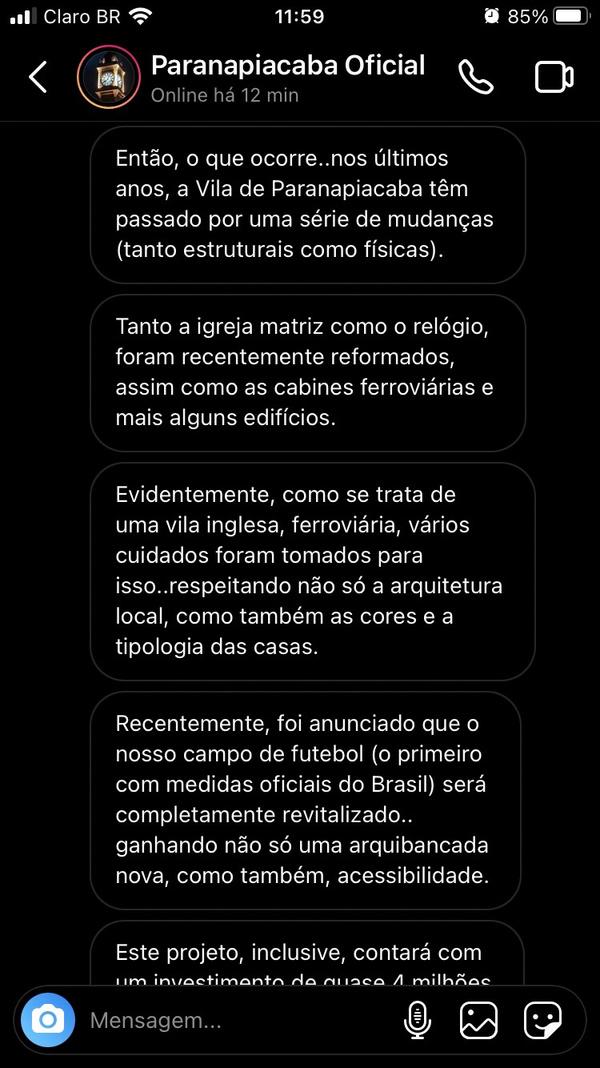
Task: Open the sticker picker
Action: 542,1021
